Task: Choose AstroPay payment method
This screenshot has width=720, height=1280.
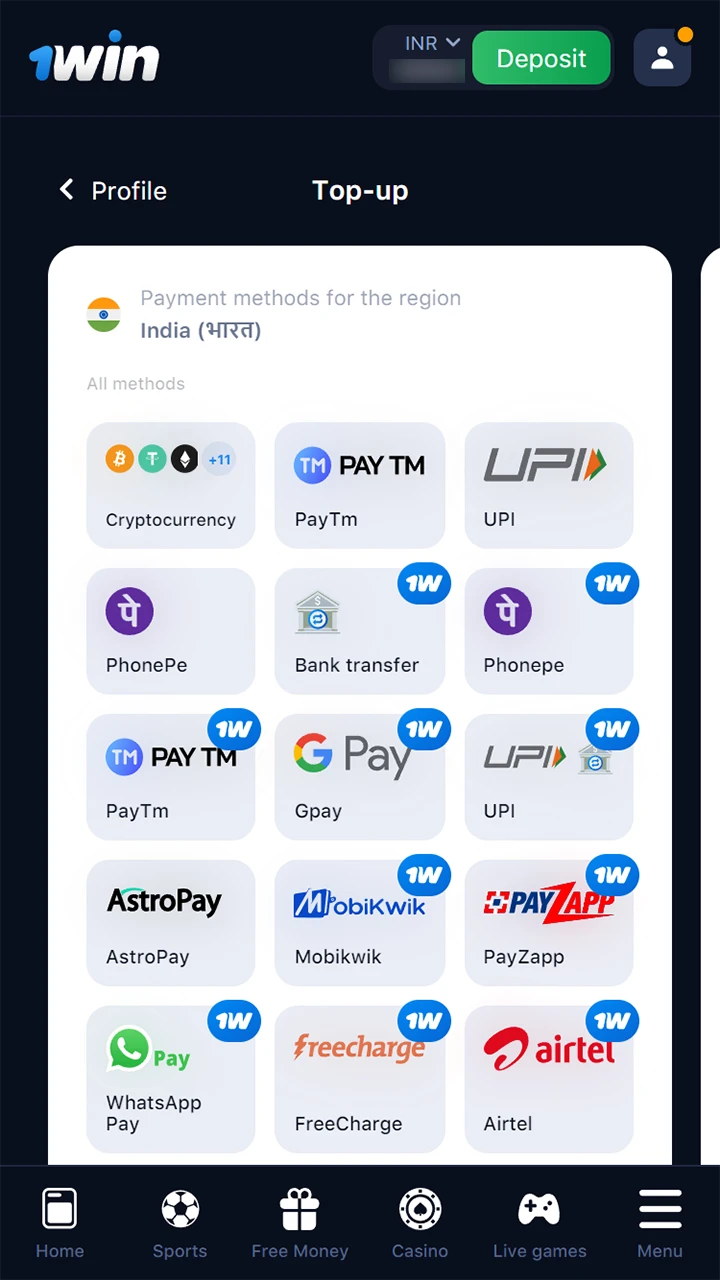Action: pyautogui.click(x=170, y=923)
